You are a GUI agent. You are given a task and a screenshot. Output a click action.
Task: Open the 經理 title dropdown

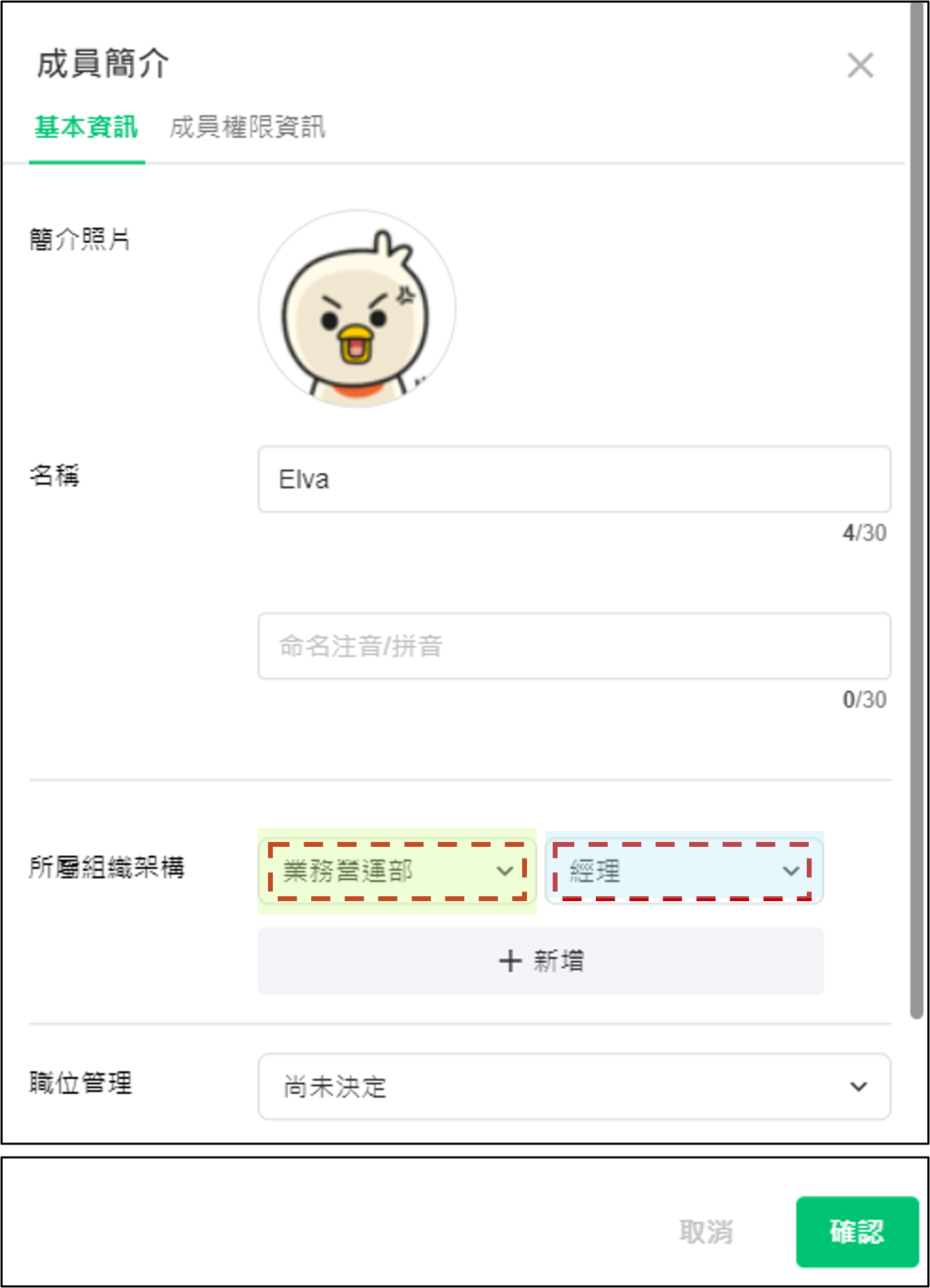(684, 870)
